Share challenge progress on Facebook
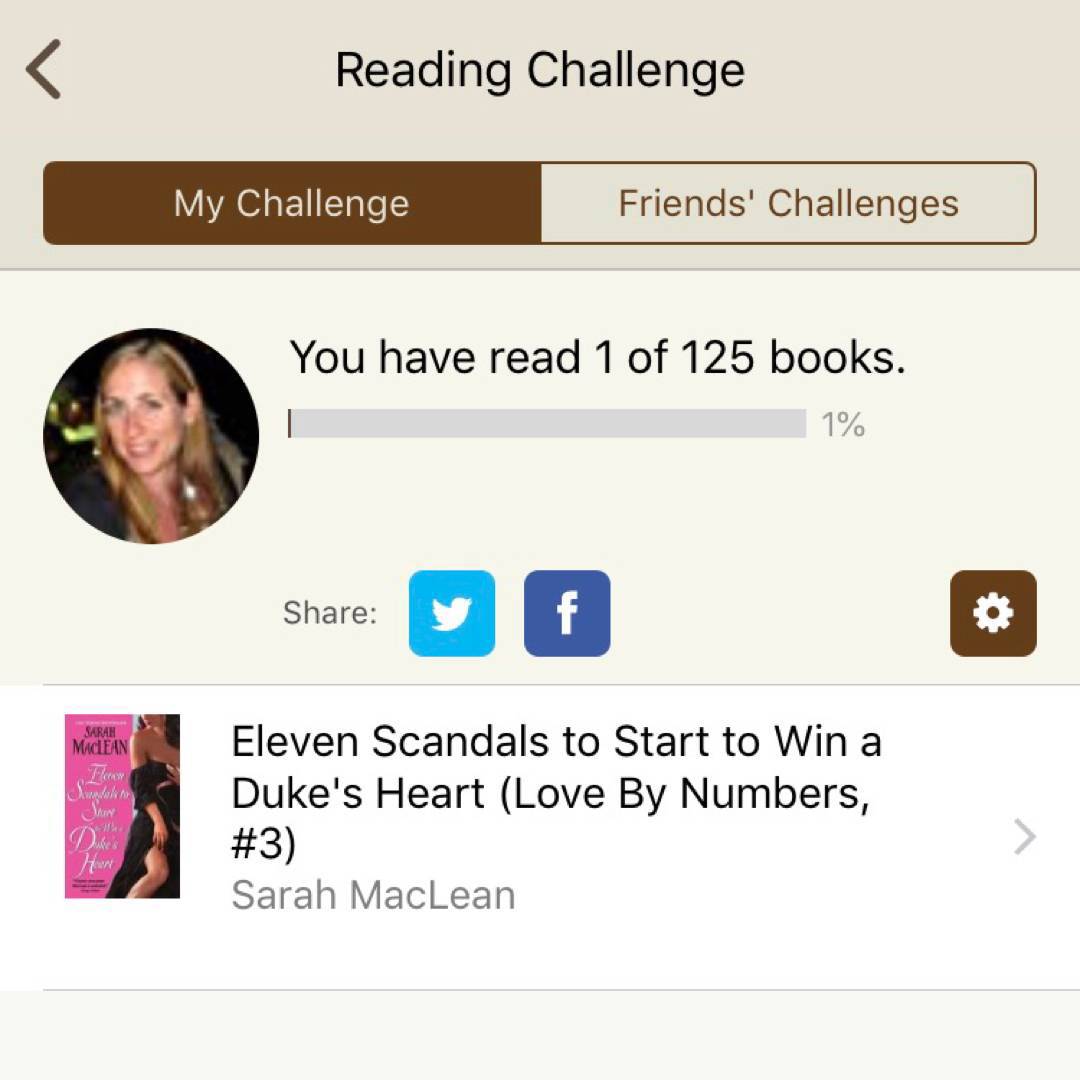 (x=567, y=613)
